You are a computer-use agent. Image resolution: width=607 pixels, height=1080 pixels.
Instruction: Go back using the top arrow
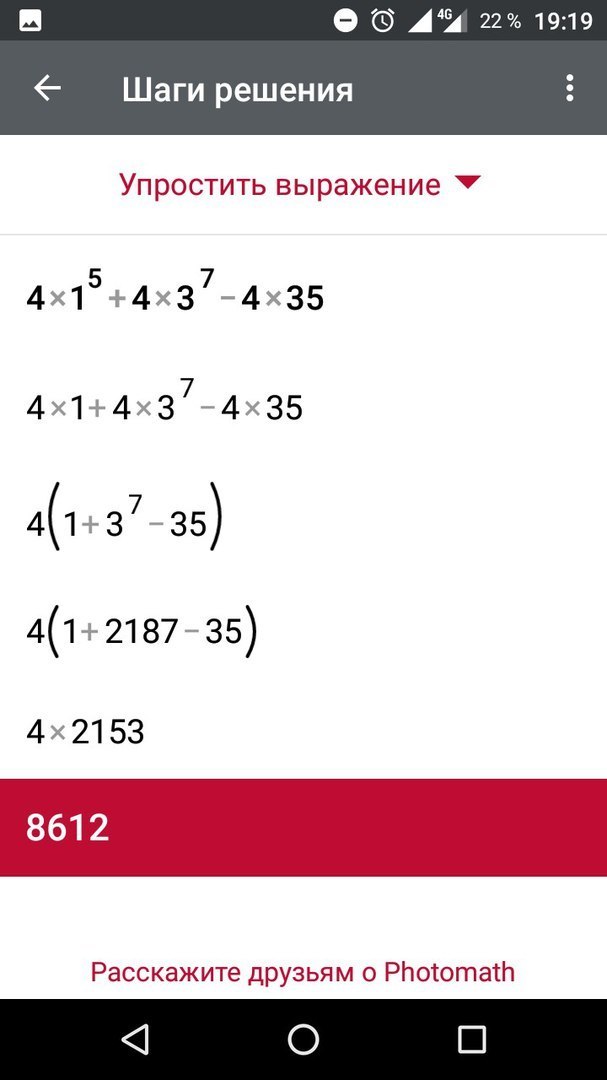click(48, 88)
